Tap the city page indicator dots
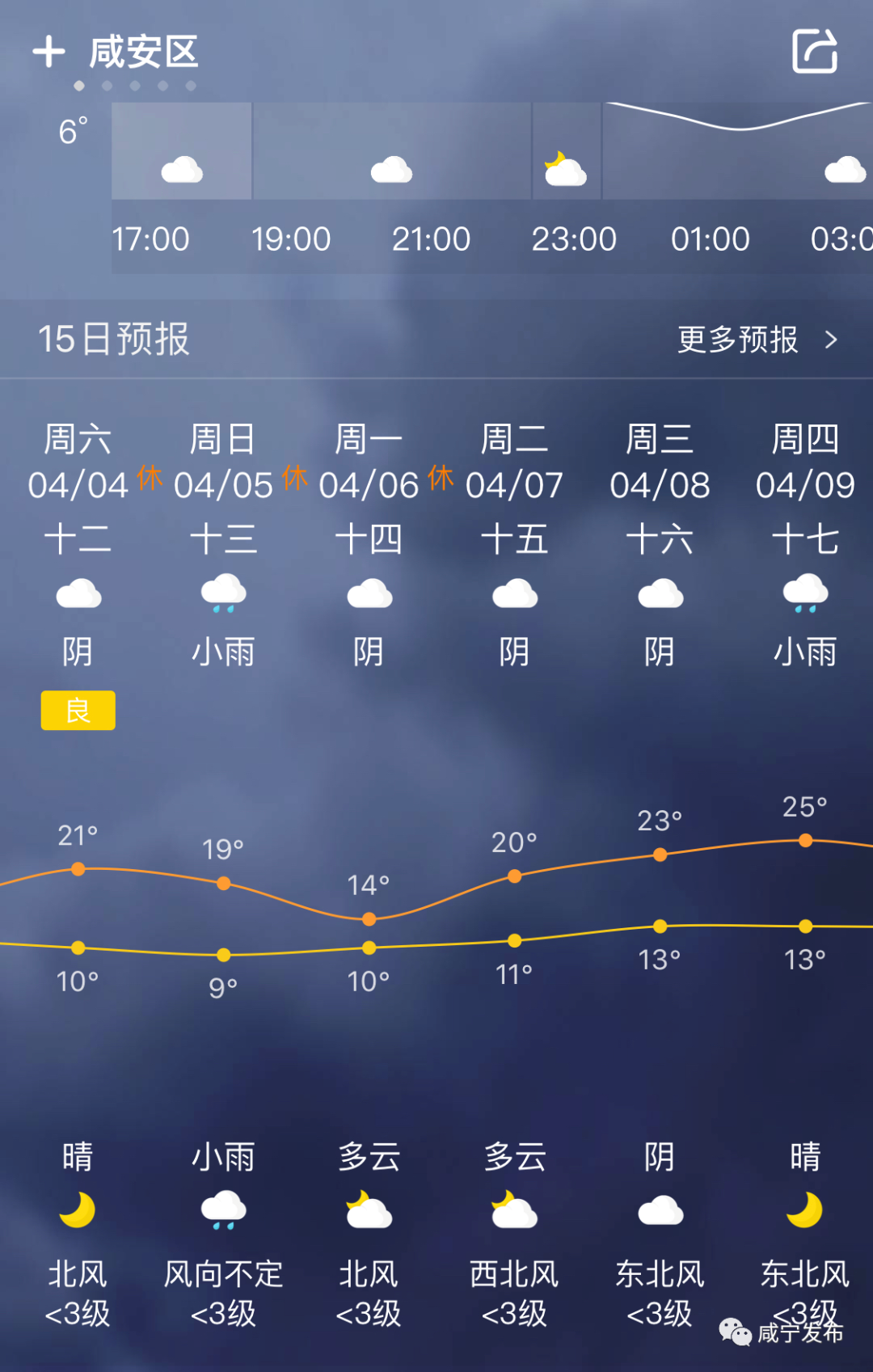Screen dimensions: 873x1372 click(x=135, y=86)
